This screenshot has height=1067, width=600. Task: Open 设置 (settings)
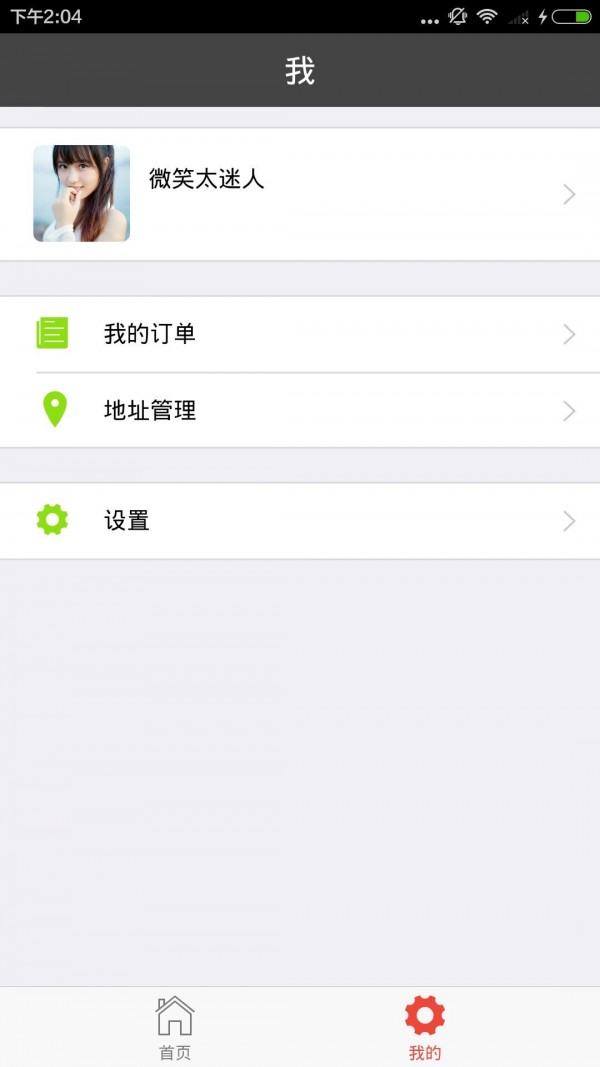300,521
